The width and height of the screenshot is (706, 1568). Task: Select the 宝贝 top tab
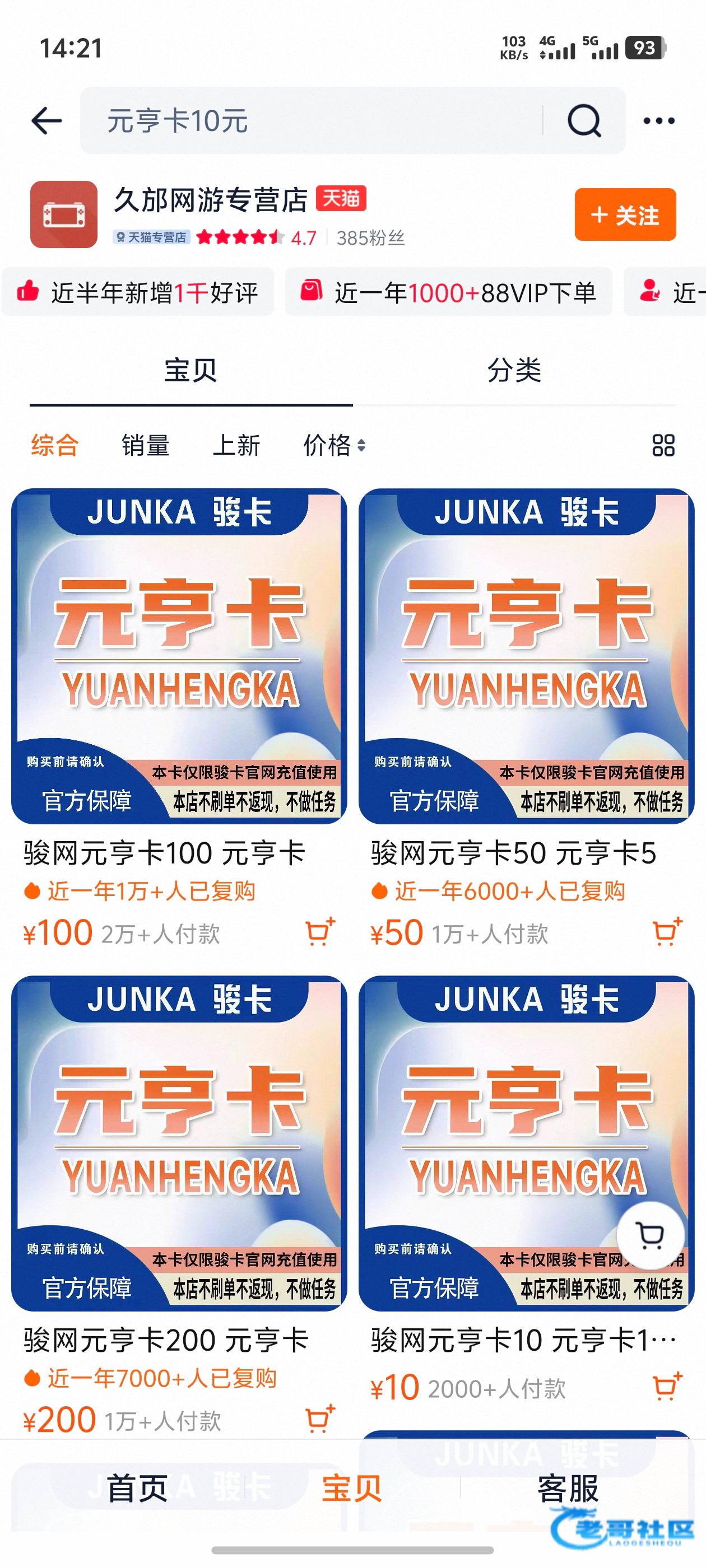coord(191,370)
